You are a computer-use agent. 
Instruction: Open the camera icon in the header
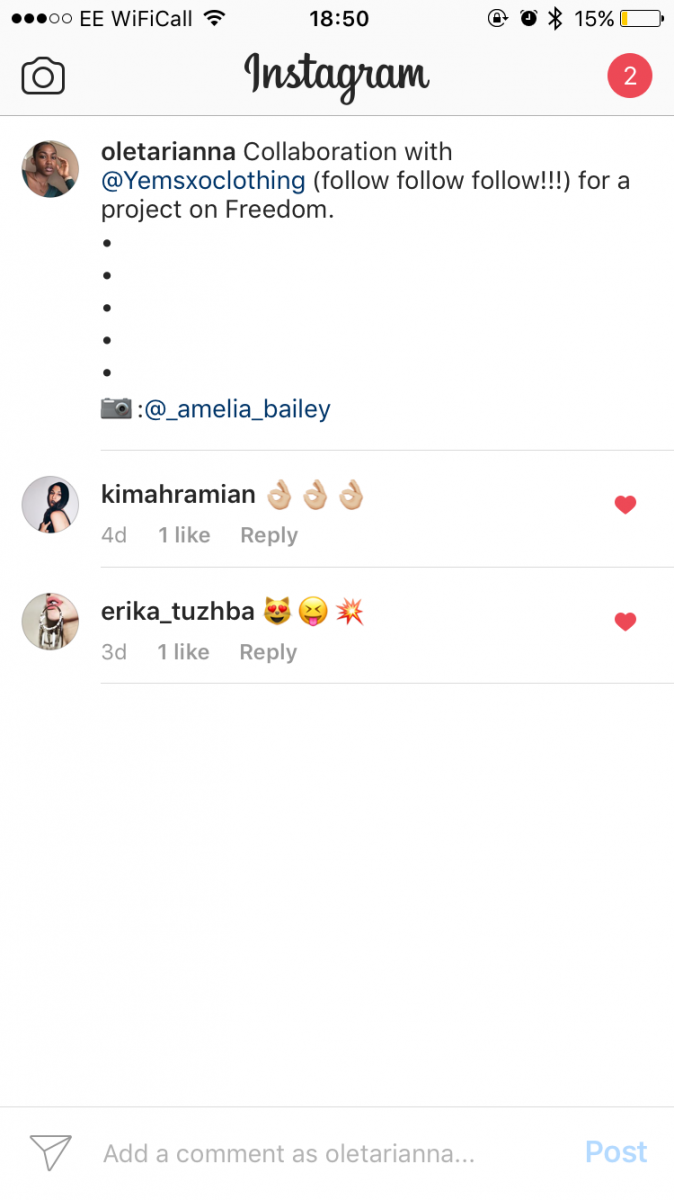(43, 77)
